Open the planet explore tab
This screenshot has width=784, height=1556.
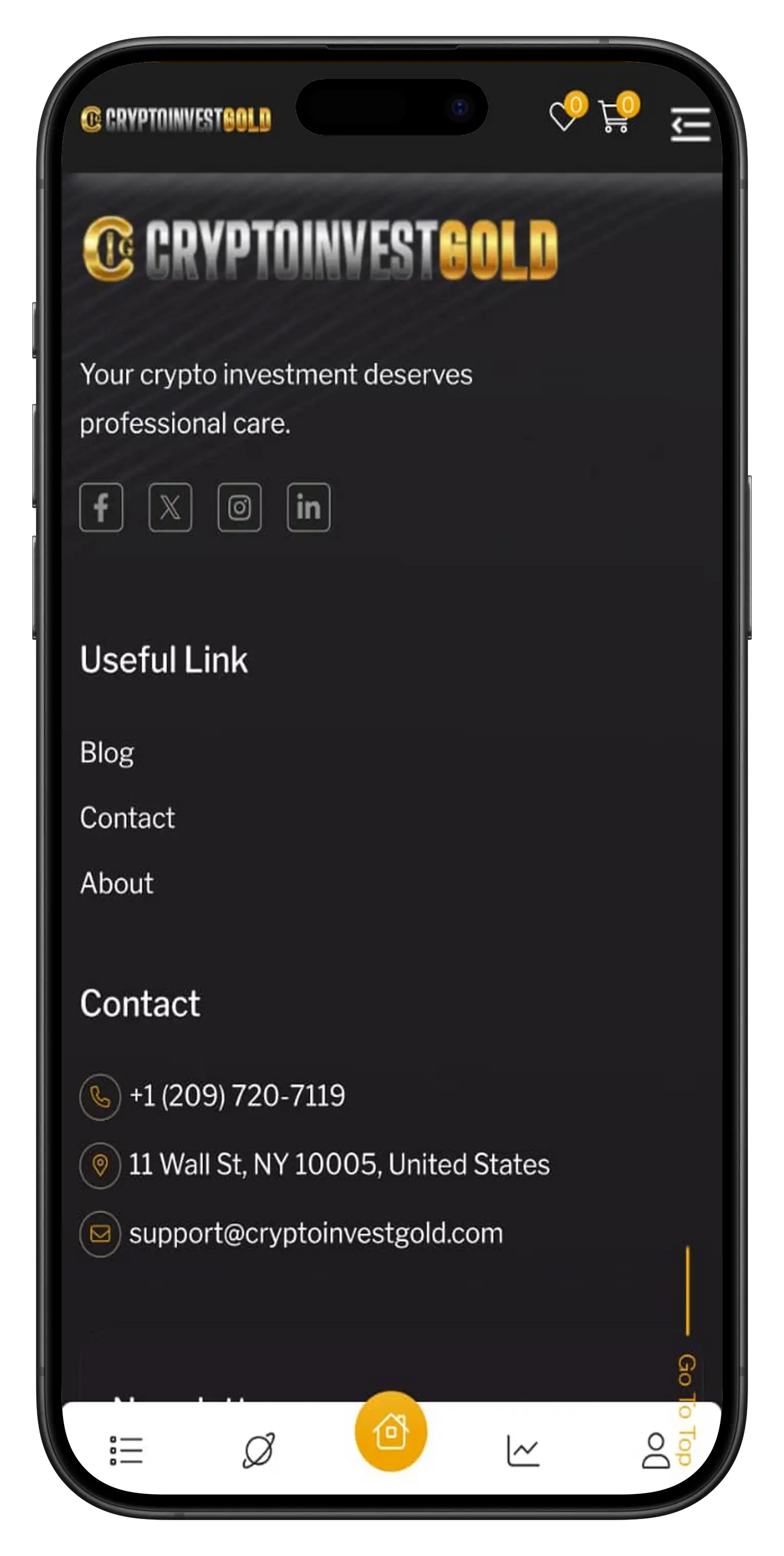[x=258, y=1450]
